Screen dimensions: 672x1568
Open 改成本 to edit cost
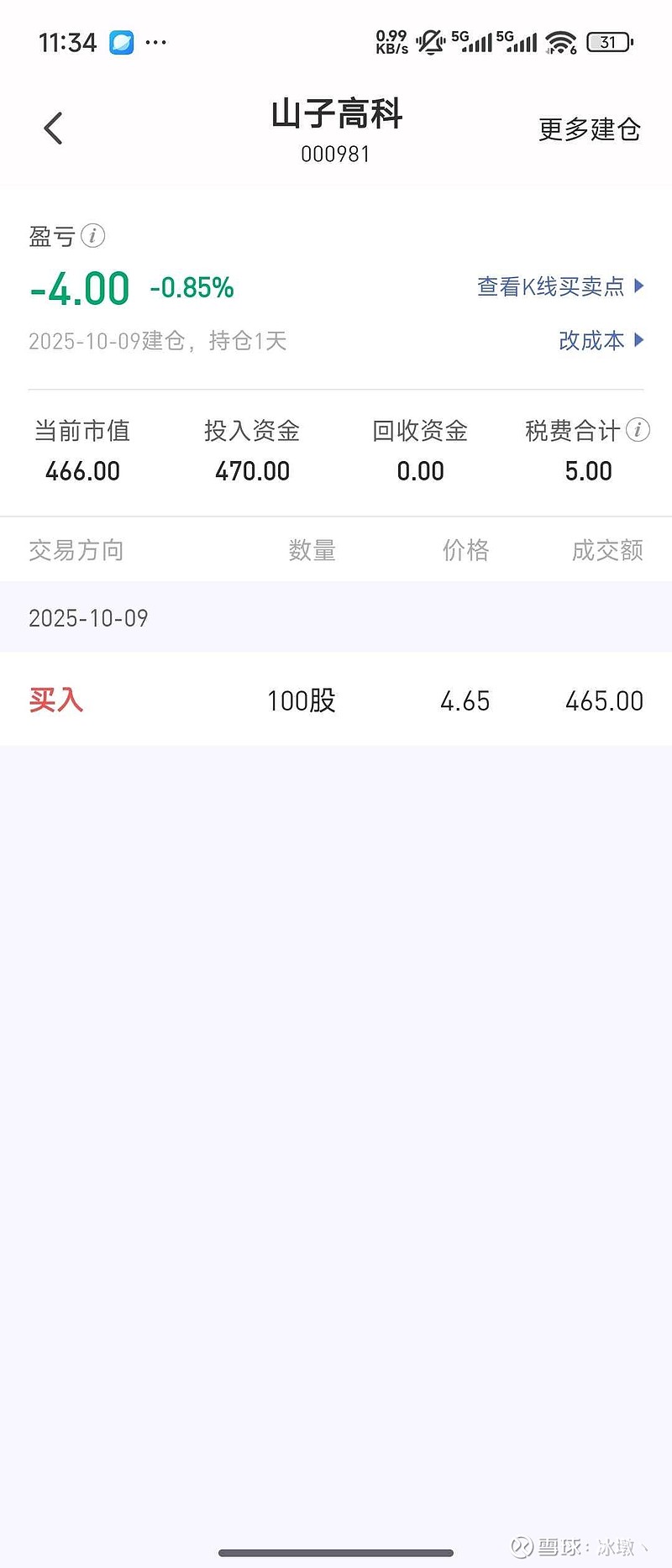click(600, 340)
